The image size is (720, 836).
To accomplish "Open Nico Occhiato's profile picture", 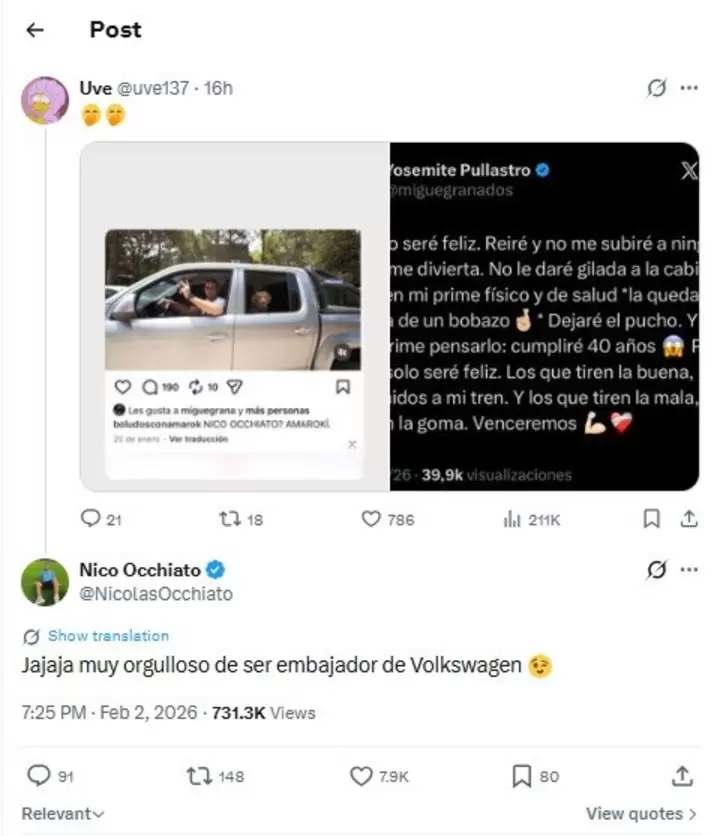I will pos(44,581).
